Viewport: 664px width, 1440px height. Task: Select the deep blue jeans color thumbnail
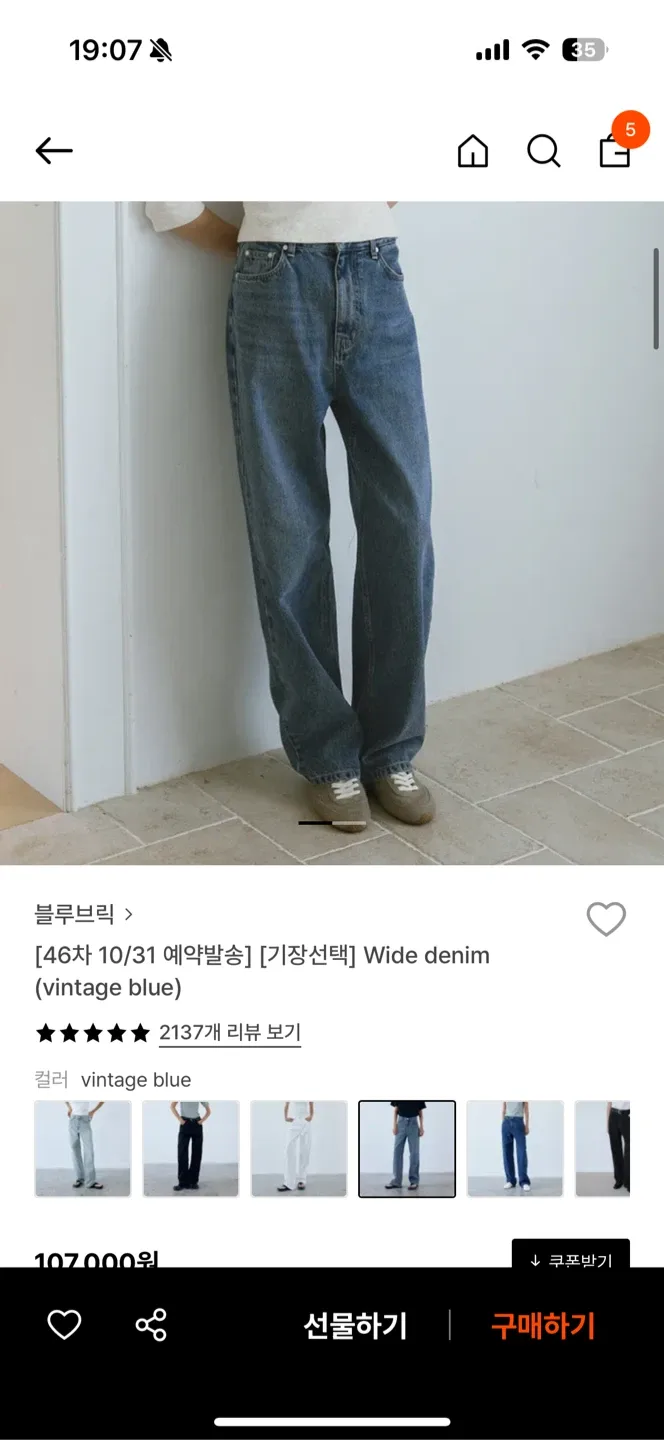(515, 1148)
